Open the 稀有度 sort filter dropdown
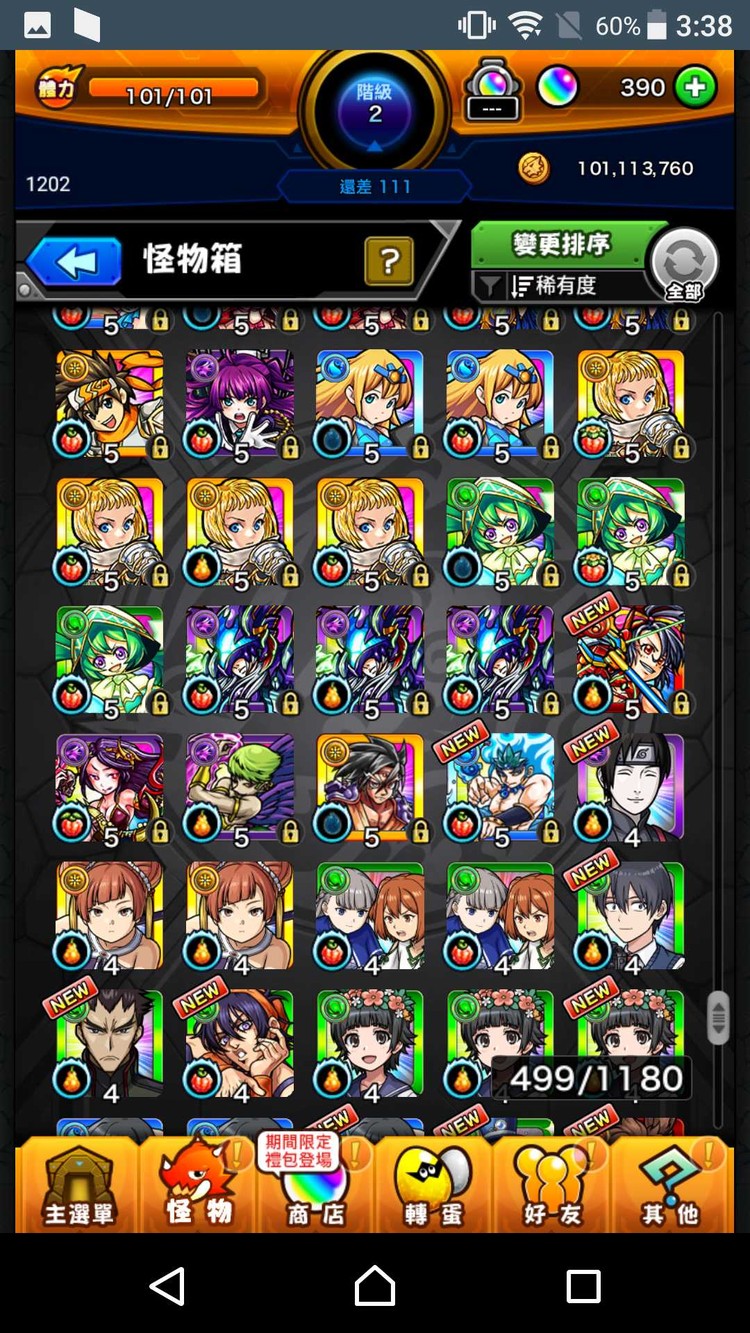 coord(560,286)
